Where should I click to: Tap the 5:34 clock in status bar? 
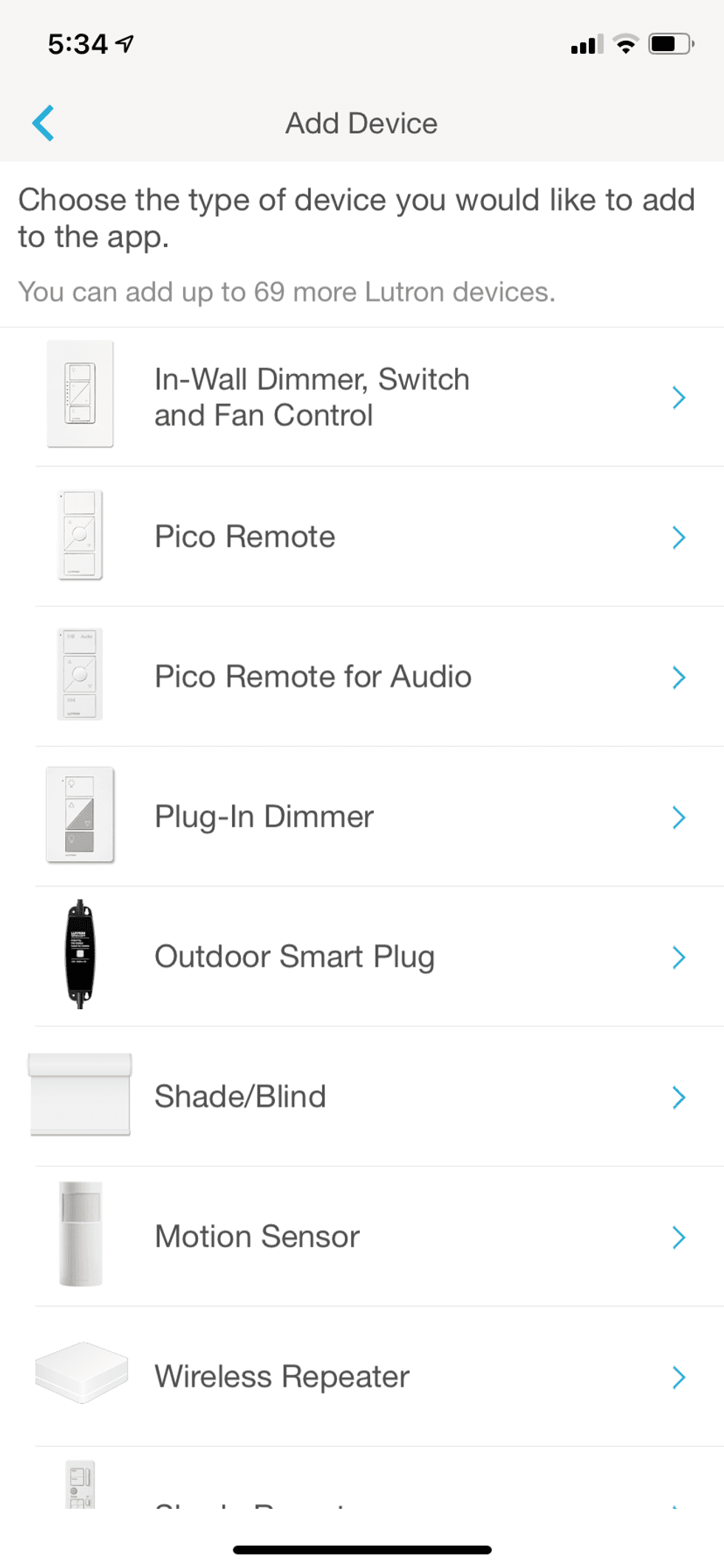click(x=78, y=44)
